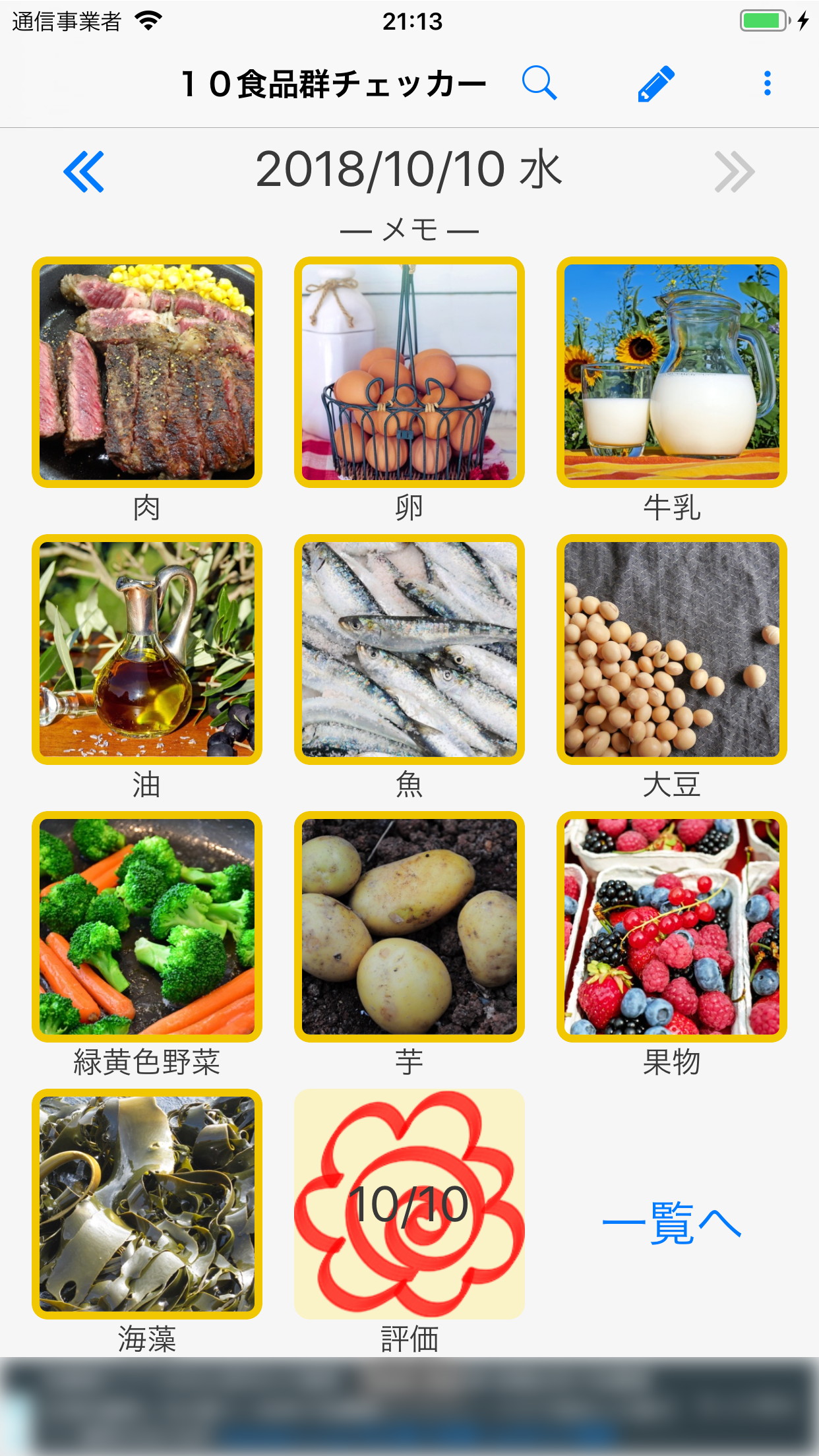Open the three-dot overflow menu
The width and height of the screenshot is (819, 1456).
[767, 84]
